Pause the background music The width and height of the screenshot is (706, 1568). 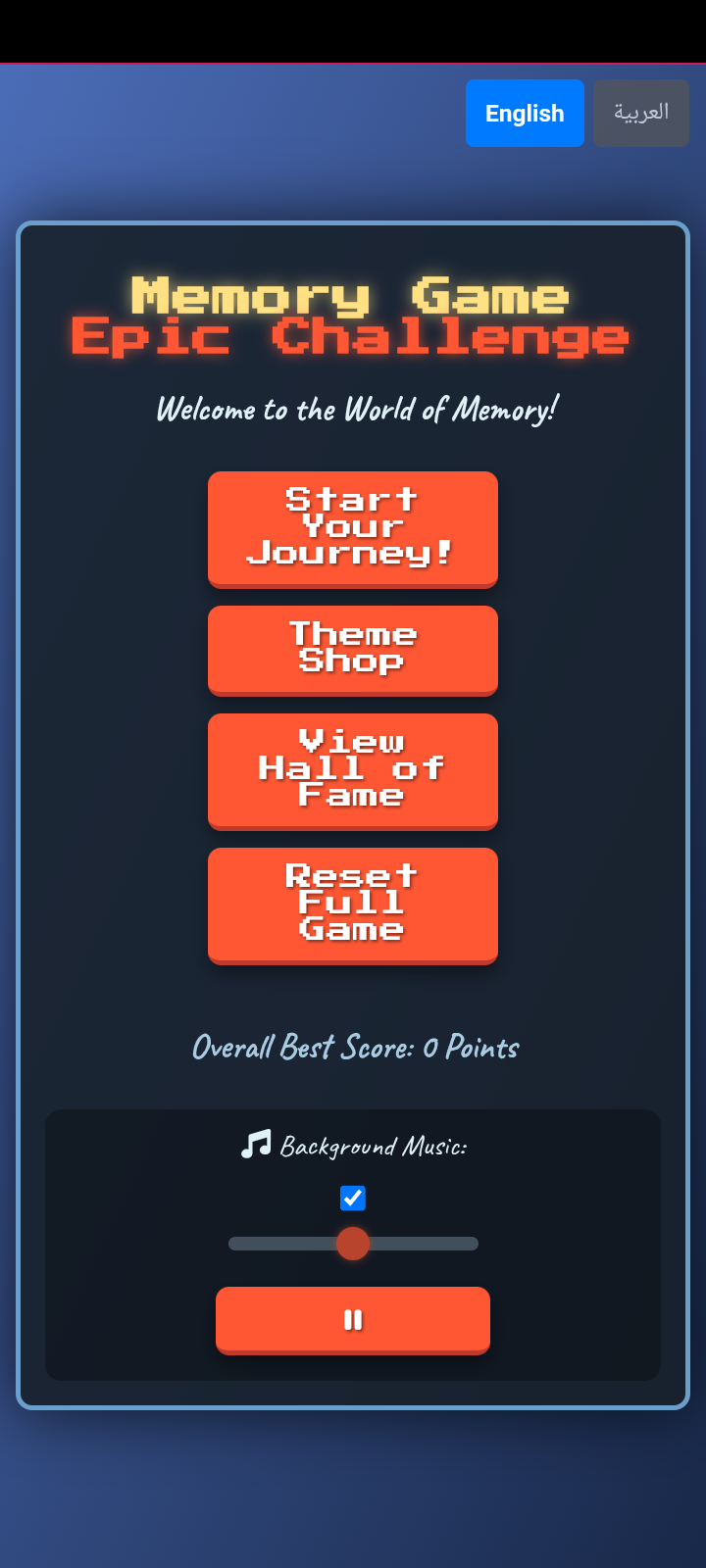click(x=353, y=1320)
